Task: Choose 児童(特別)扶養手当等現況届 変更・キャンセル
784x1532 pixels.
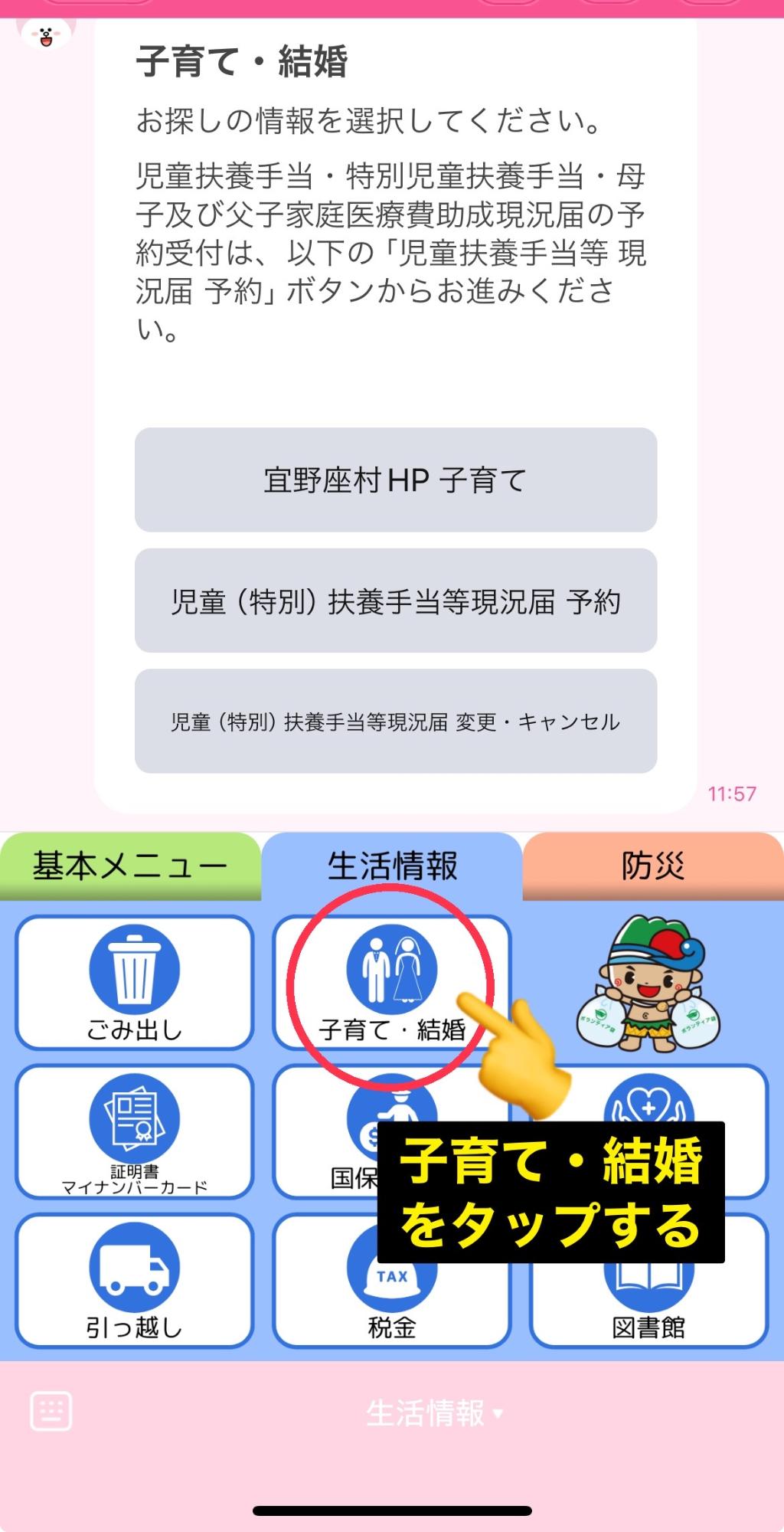Action: tap(395, 722)
